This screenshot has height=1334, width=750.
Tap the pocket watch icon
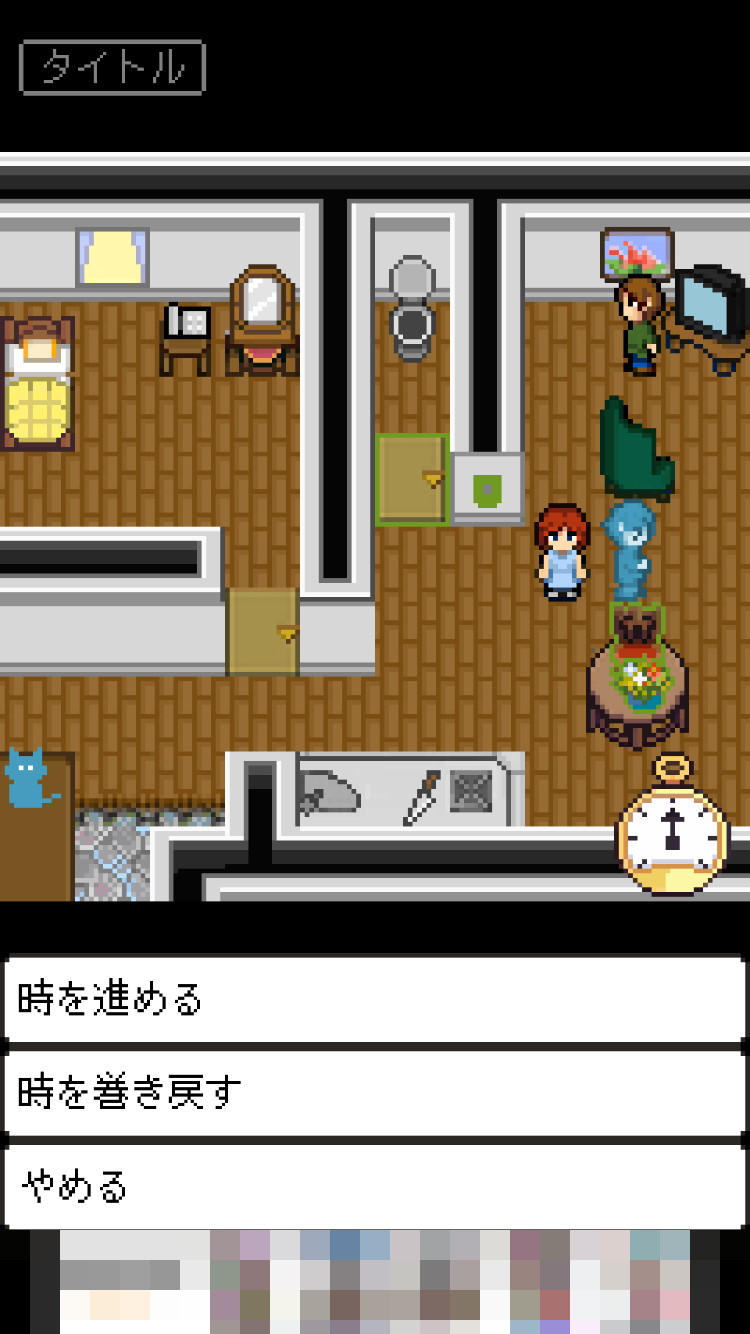[672, 825]
